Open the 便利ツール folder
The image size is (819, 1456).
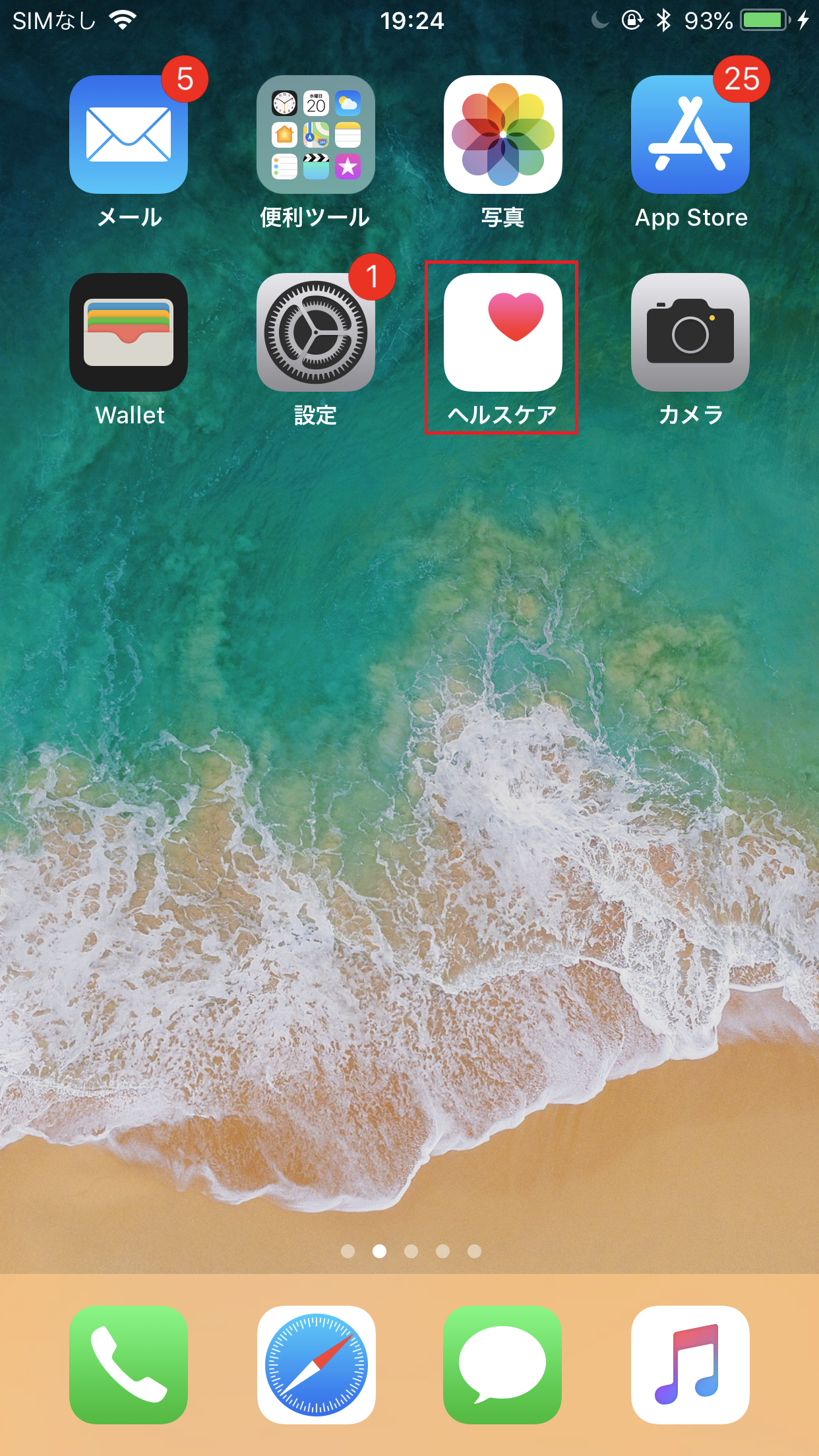point(315,135)
